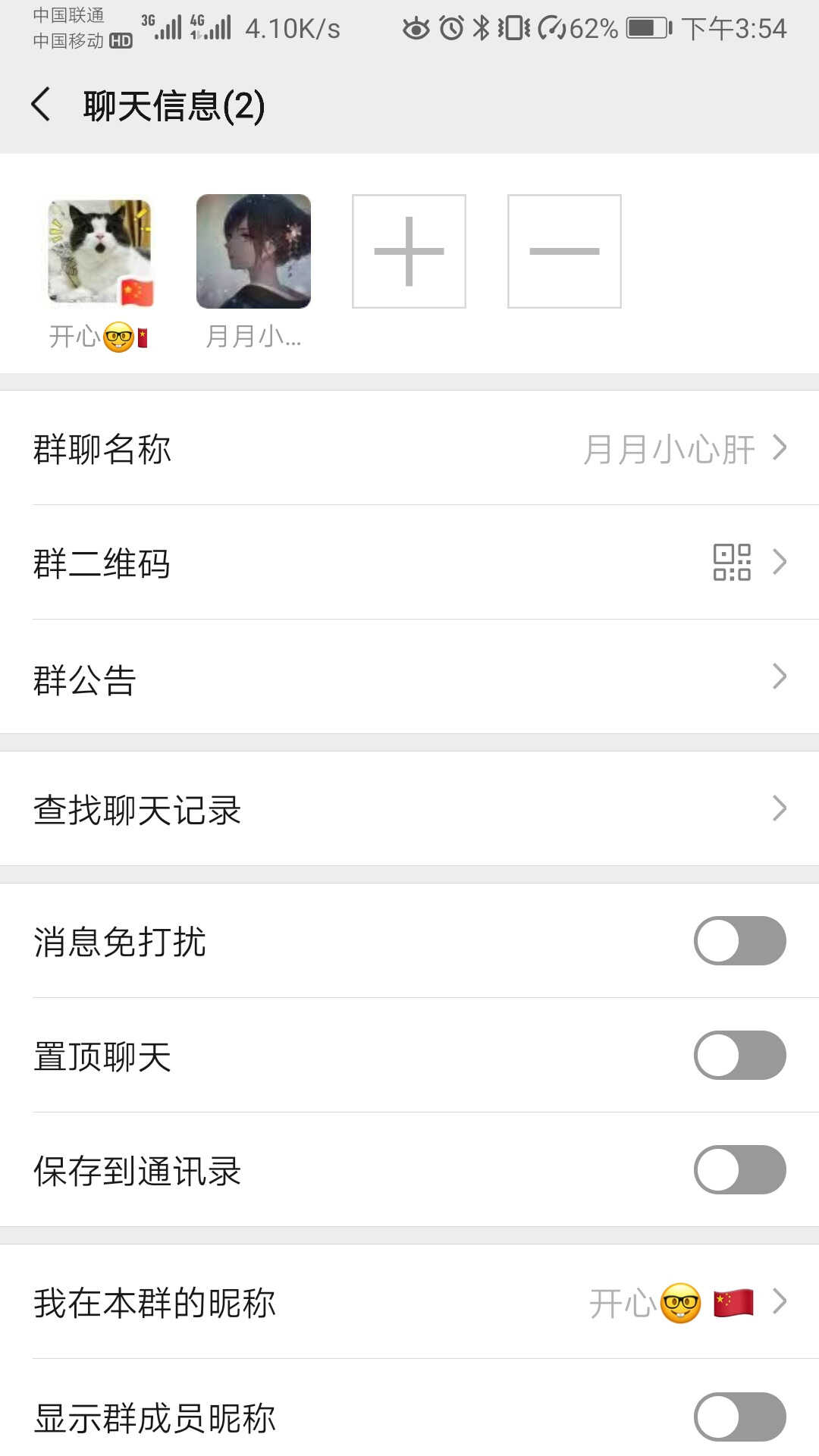The image size is (819, 1456).
Task: Turn on 保存到通讯录
Action: [x=739, y=1170]
